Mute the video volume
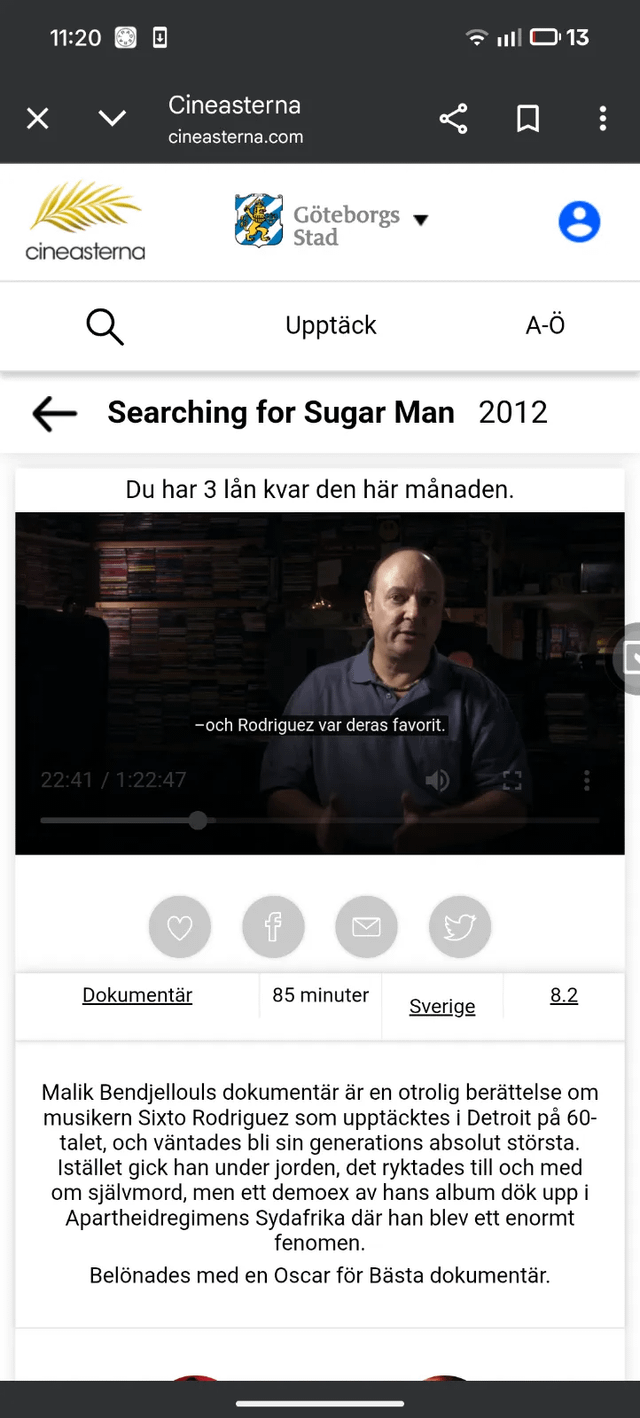The image size is (640, 1418). coord(437,780)
